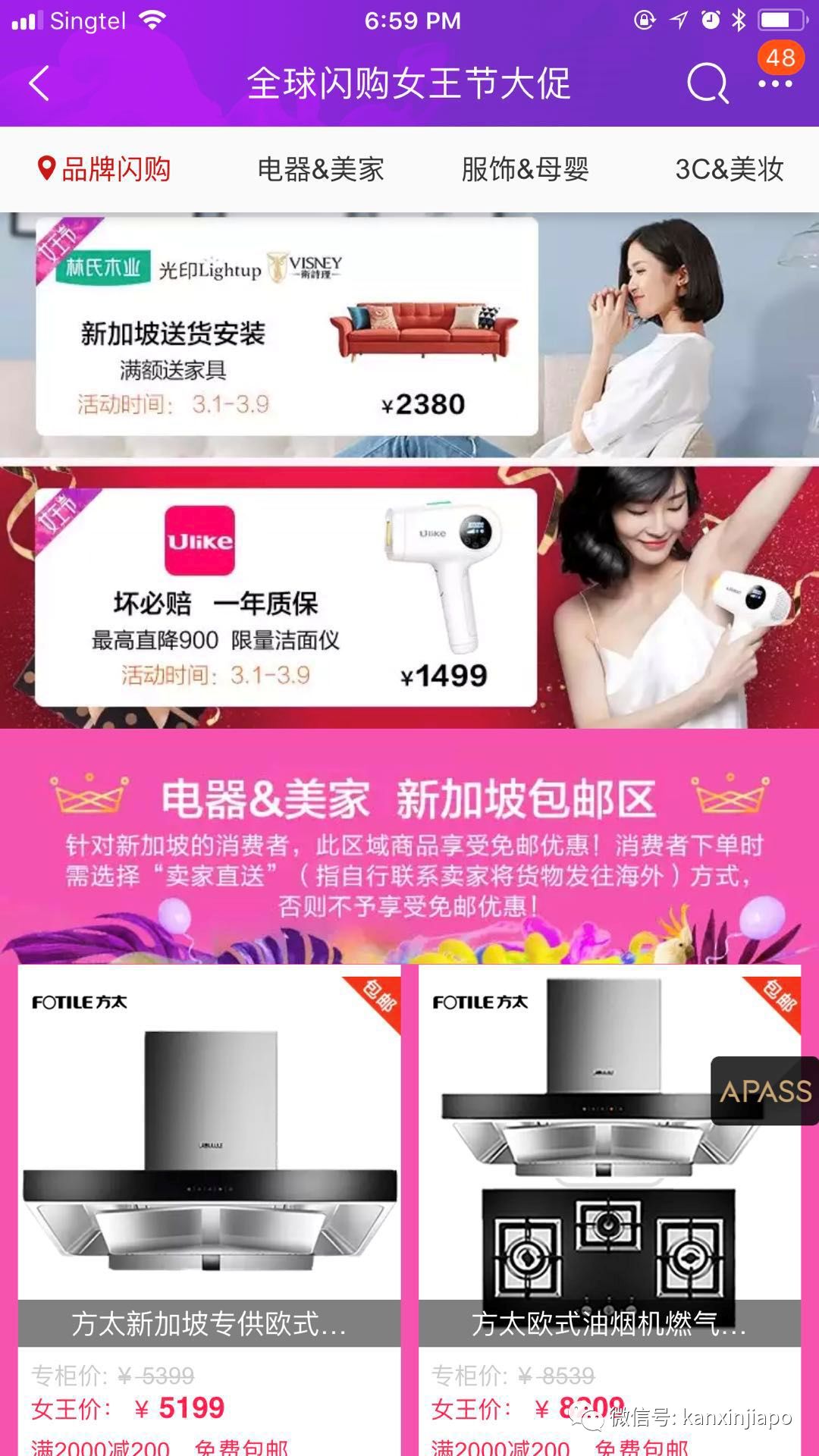819x1456 pixels.
Task: Switch to the 服饰&母婴 tab
Action: coord(525,169)
